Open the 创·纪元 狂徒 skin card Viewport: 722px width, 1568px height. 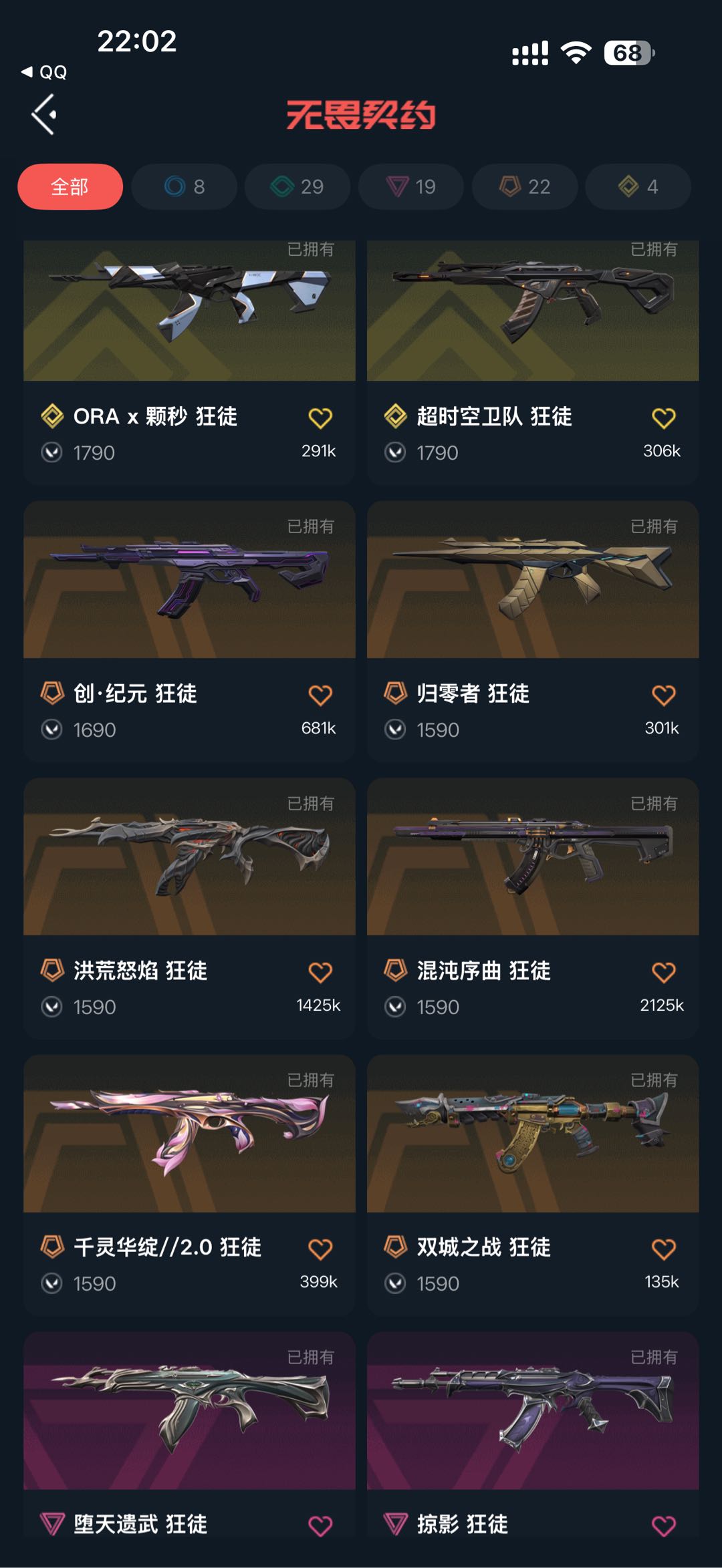click(189, 631)
